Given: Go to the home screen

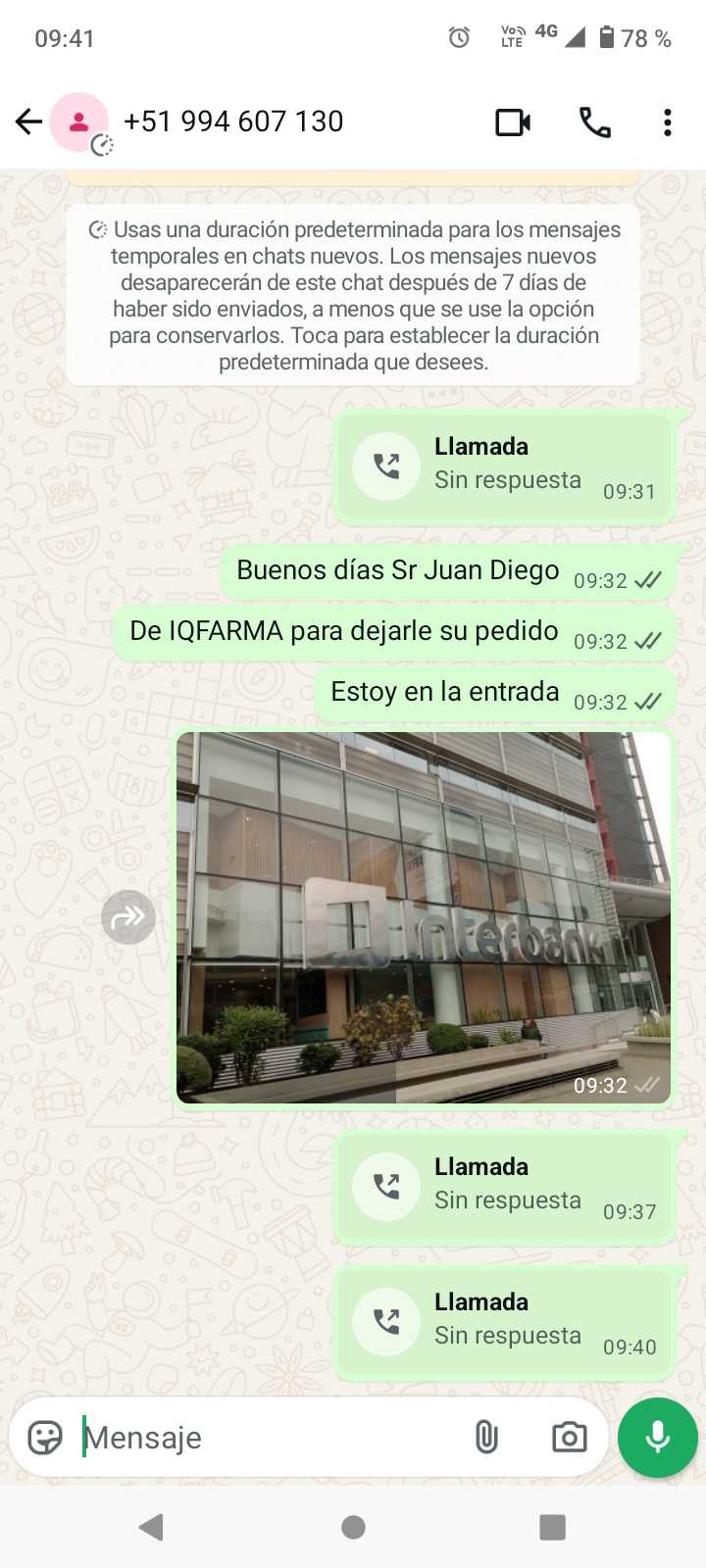Looking at the screenshot, I should click(x=353, y=1527).
